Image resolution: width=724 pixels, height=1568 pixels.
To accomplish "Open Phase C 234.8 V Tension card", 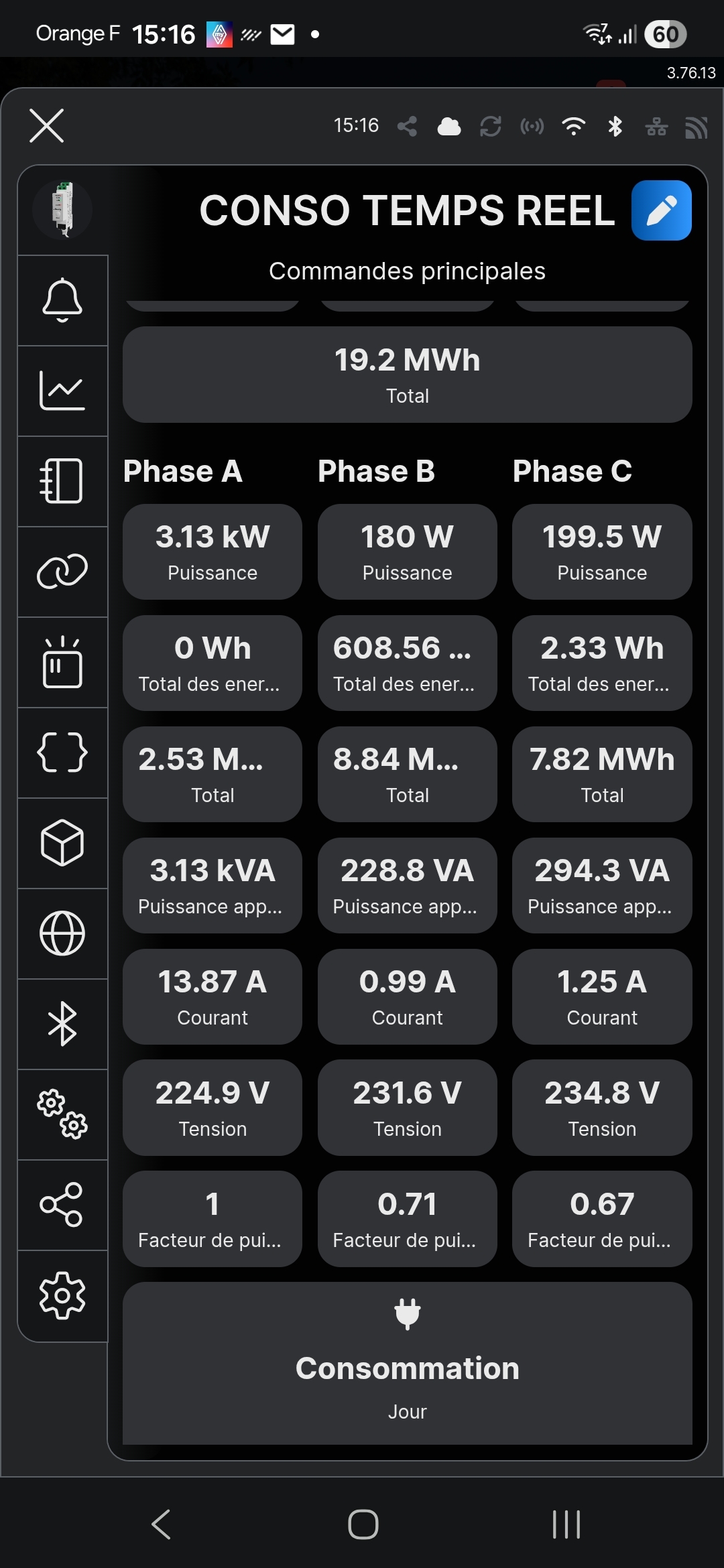I will [x=602, y=1108].
